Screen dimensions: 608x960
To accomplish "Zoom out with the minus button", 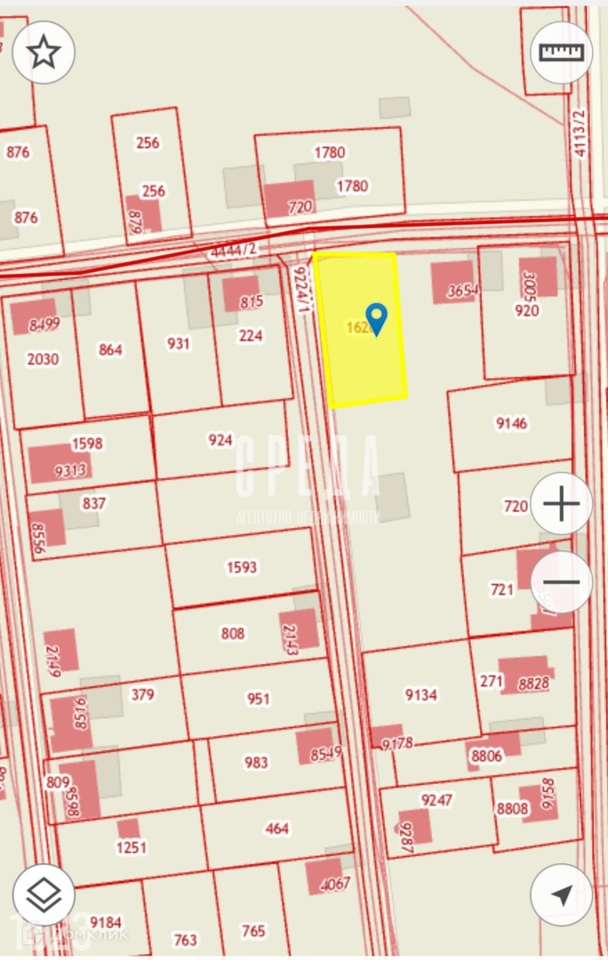I will tap(561, 582).
